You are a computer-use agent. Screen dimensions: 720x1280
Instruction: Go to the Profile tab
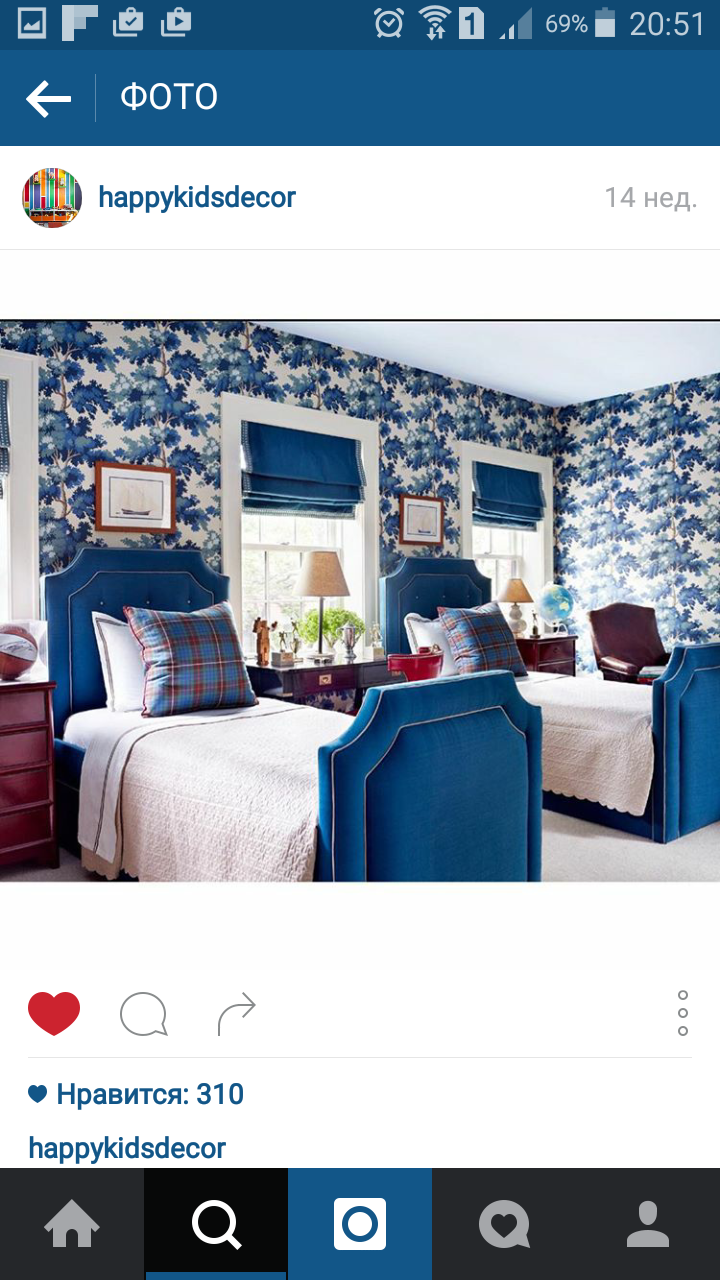pyautogui.click(x=648, y=1224)
